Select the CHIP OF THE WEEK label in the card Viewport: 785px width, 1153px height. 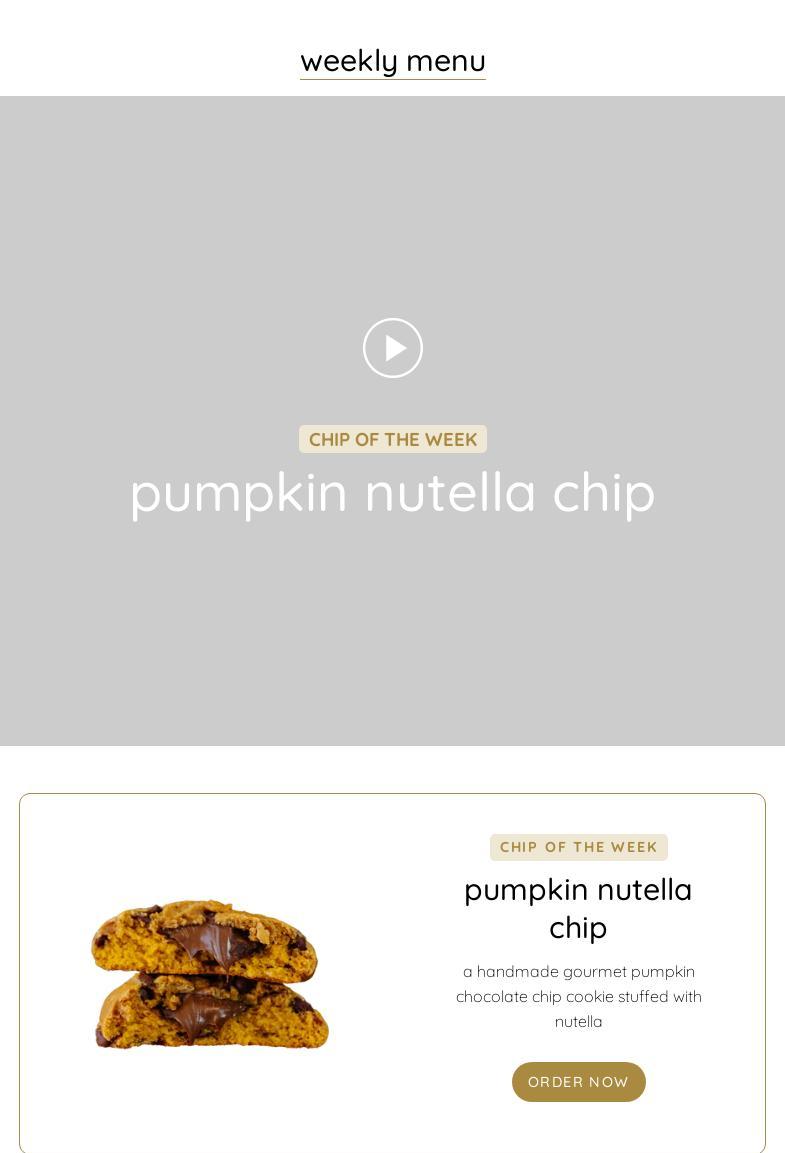tap(578, 846)
